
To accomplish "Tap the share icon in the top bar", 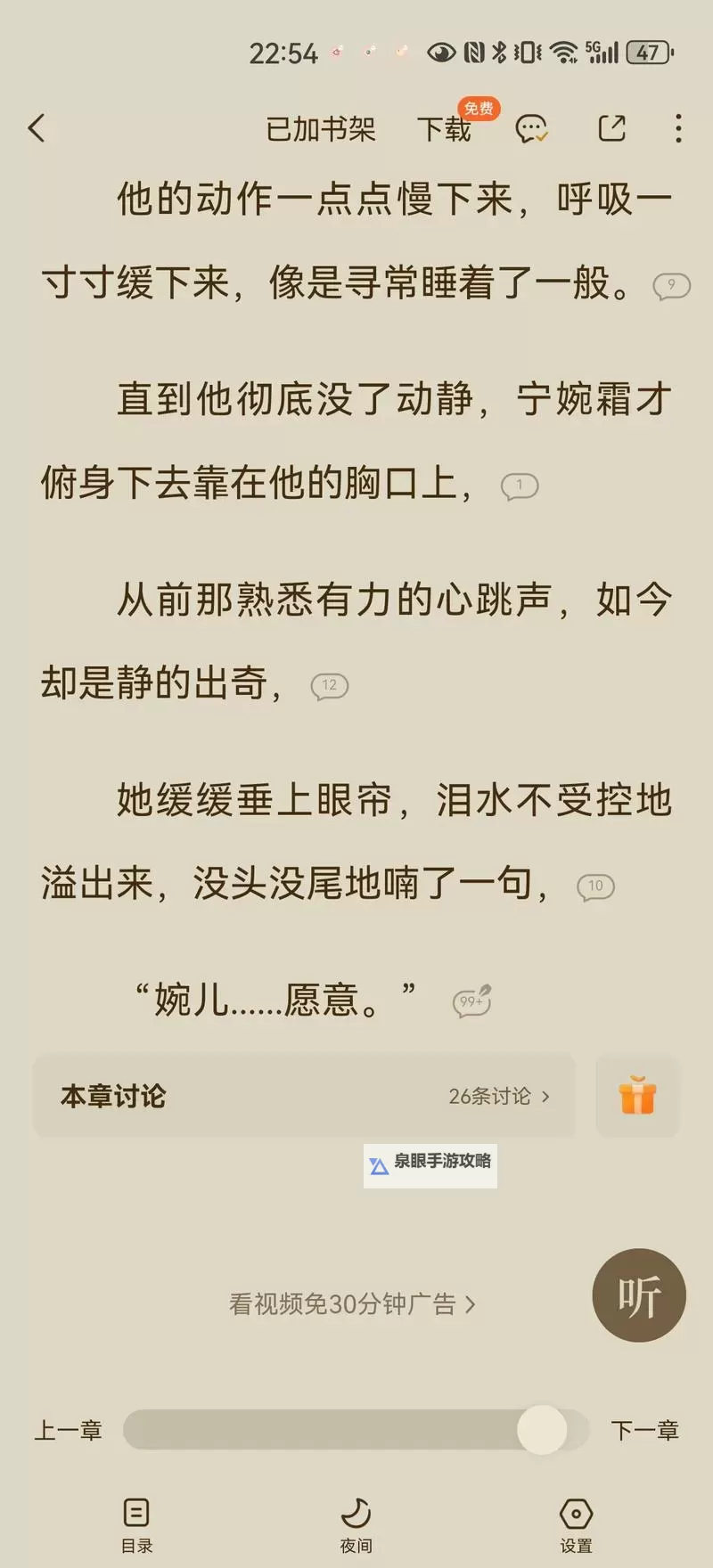I will (x=612, y=128).
